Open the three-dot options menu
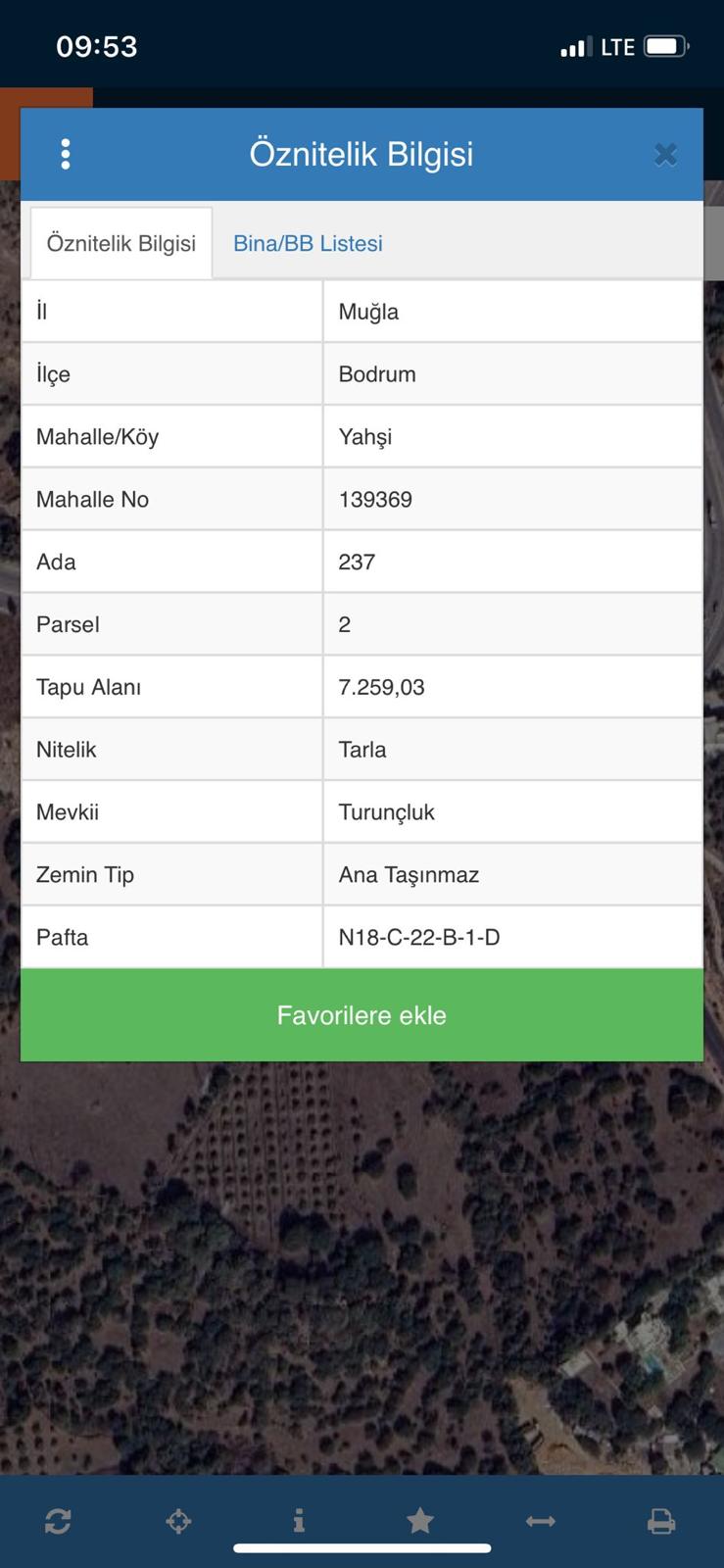 [66, 154]
